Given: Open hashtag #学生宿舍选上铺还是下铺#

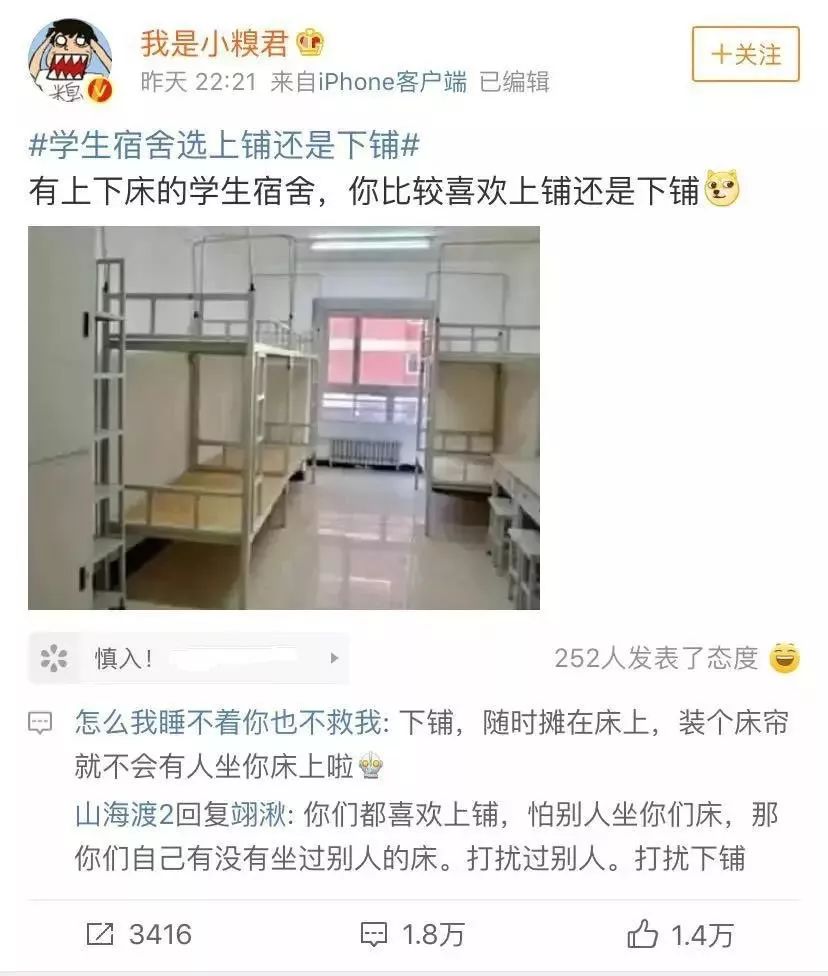Looking at the screenshot, I should [x=224, y=146].
